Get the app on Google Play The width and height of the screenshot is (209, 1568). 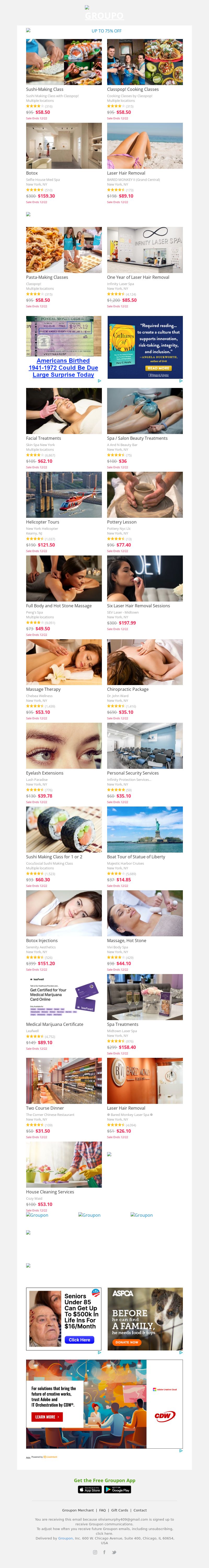(x=118, y=1489)
